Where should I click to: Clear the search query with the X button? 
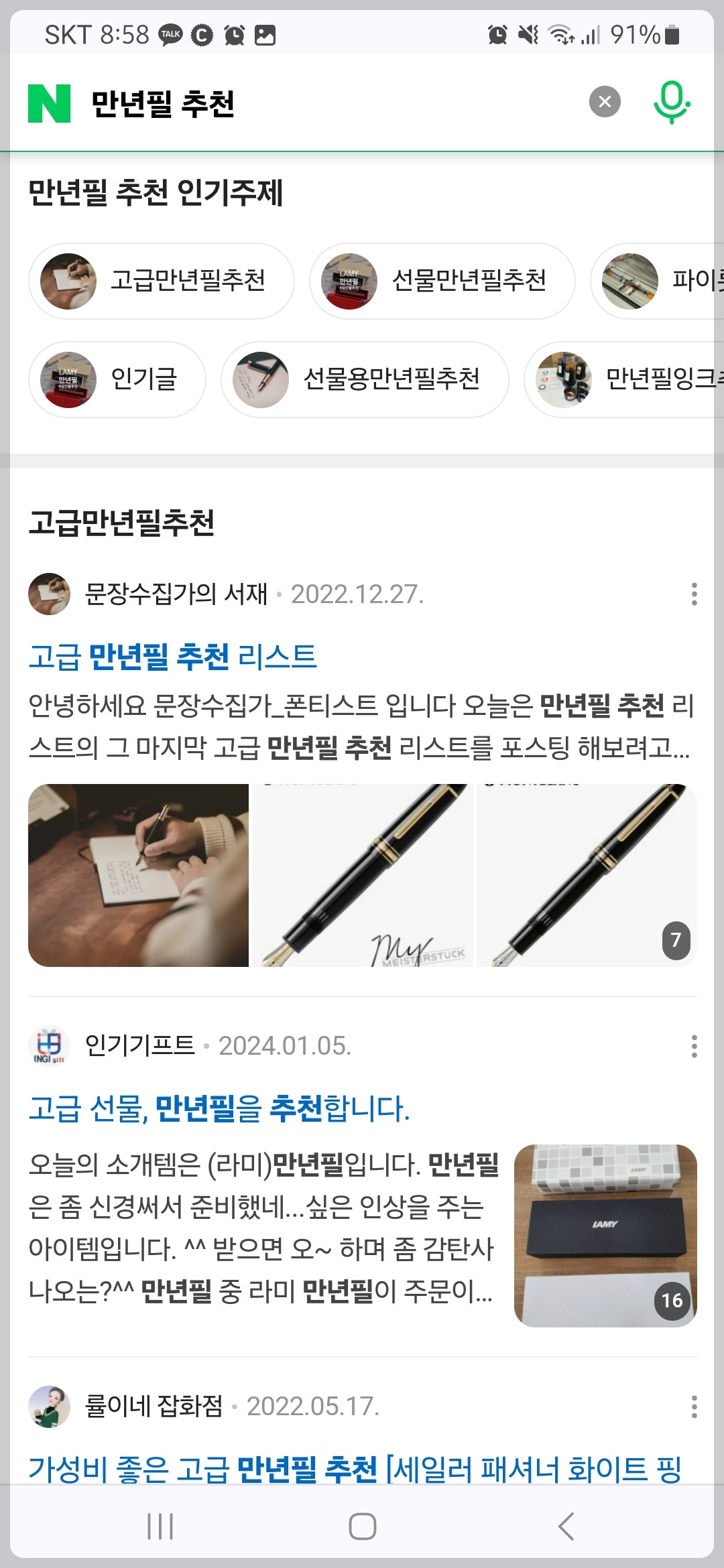(x=604, y=101)
